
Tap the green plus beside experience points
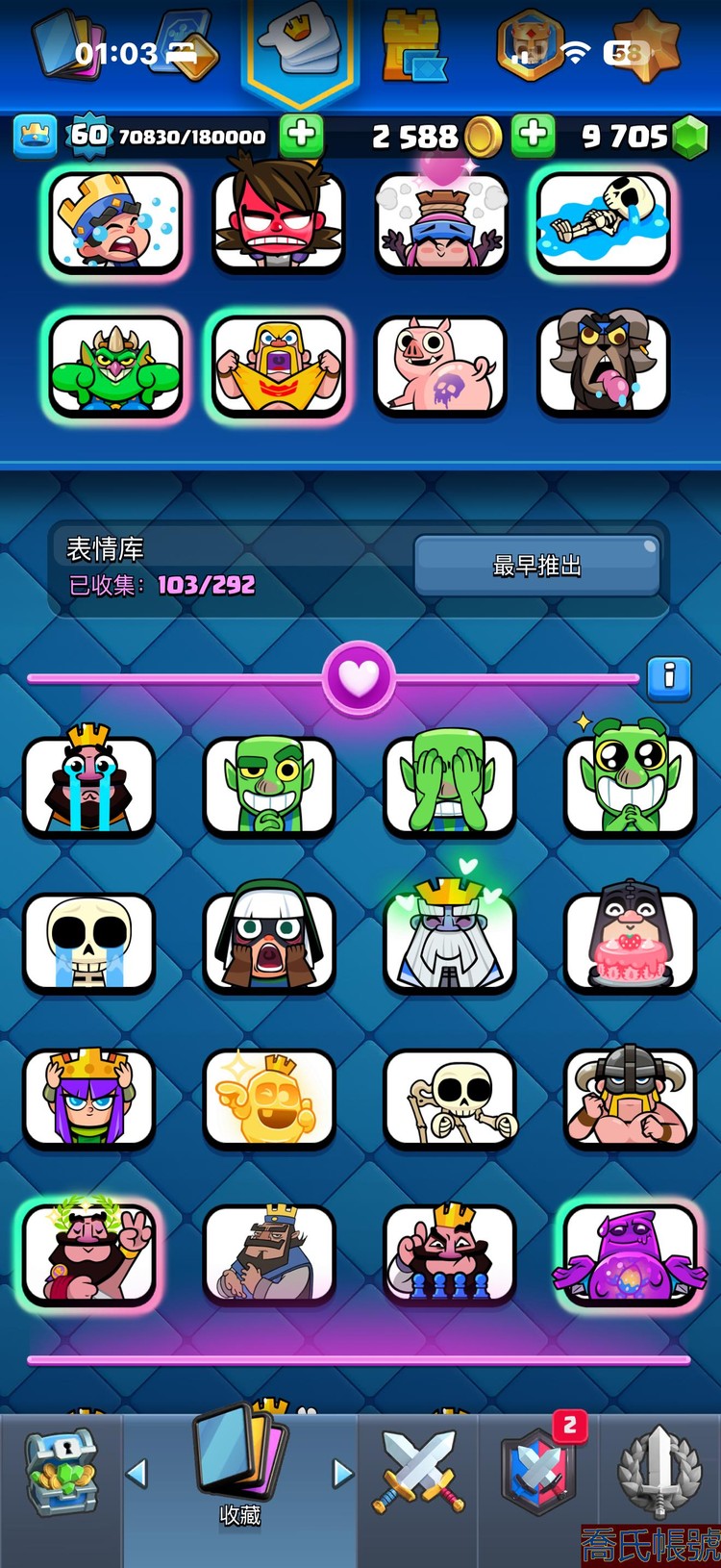tap(301, 135)
